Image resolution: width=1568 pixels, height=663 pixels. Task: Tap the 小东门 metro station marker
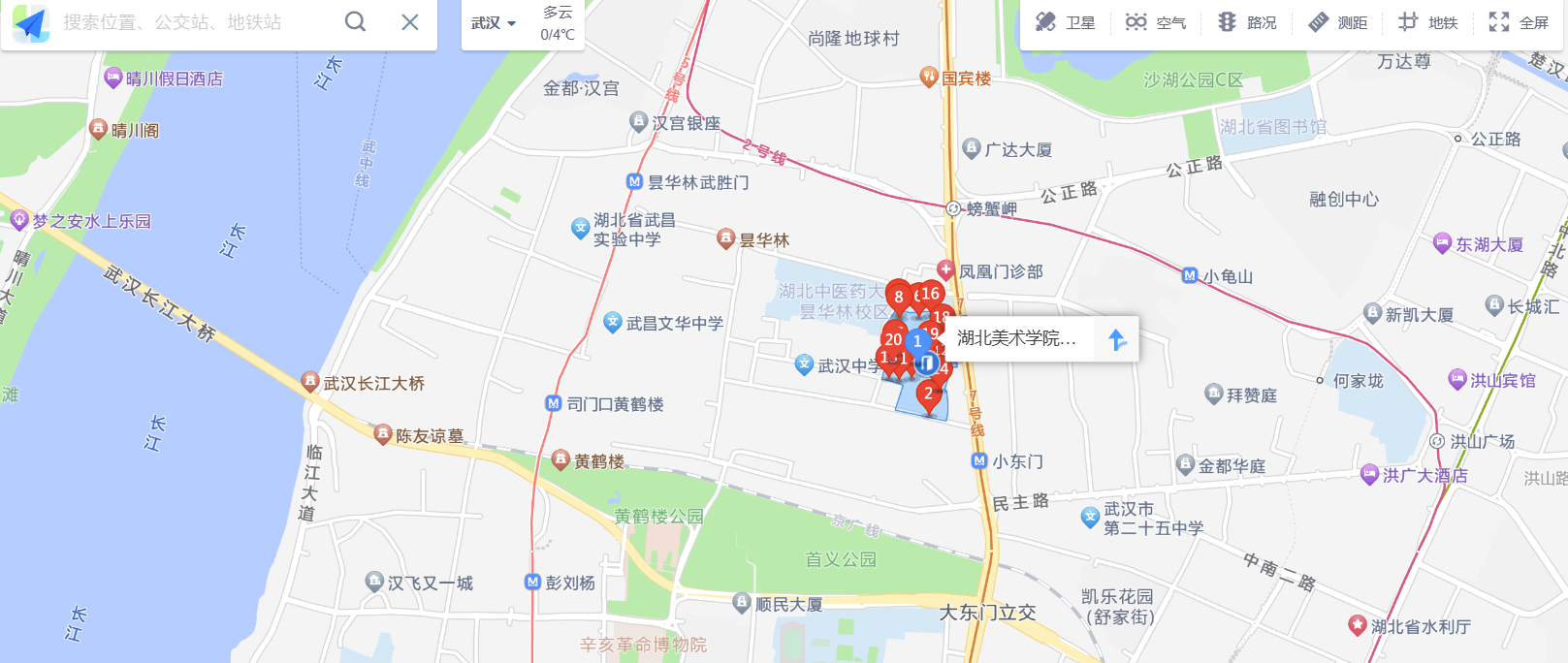[x=979, y=461]
